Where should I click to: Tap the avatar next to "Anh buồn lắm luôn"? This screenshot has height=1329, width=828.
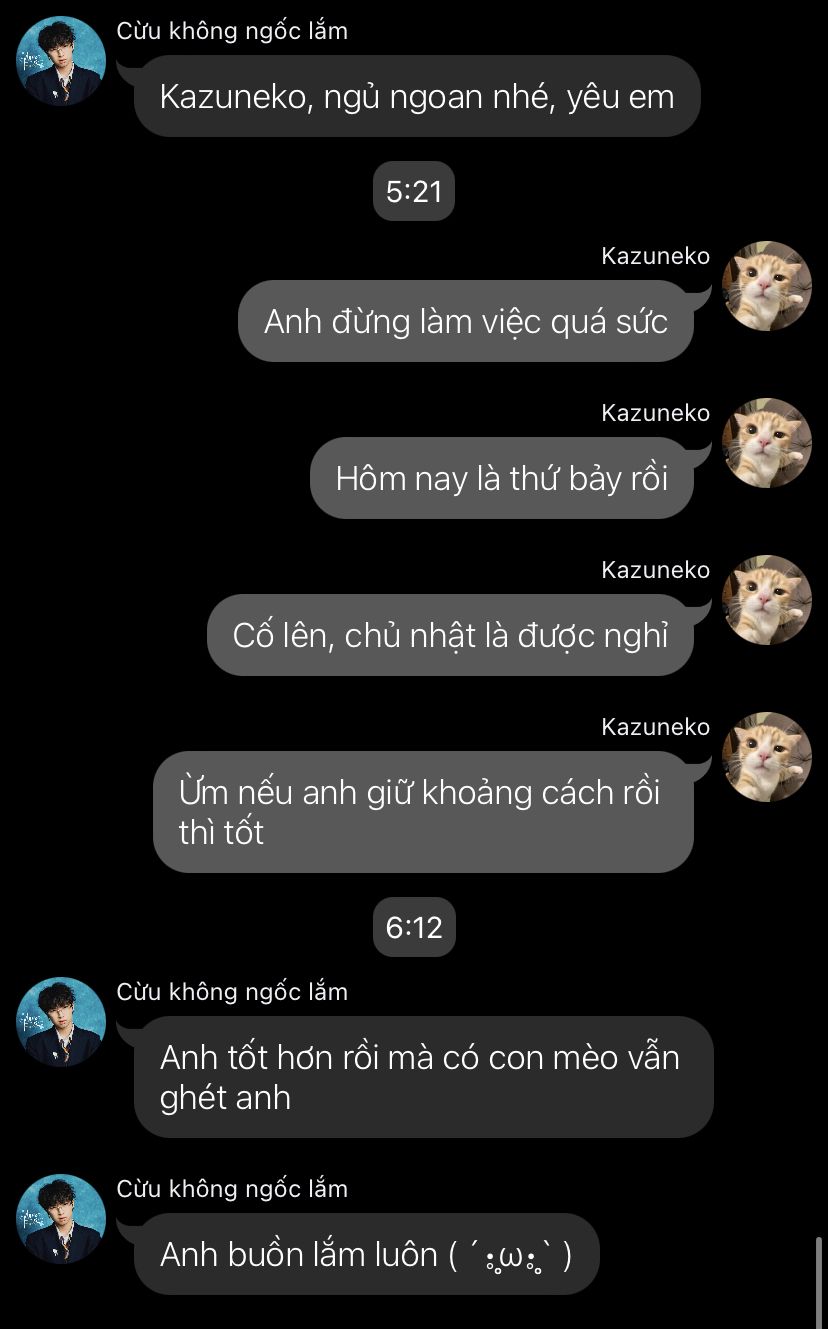pos(61,1219)
